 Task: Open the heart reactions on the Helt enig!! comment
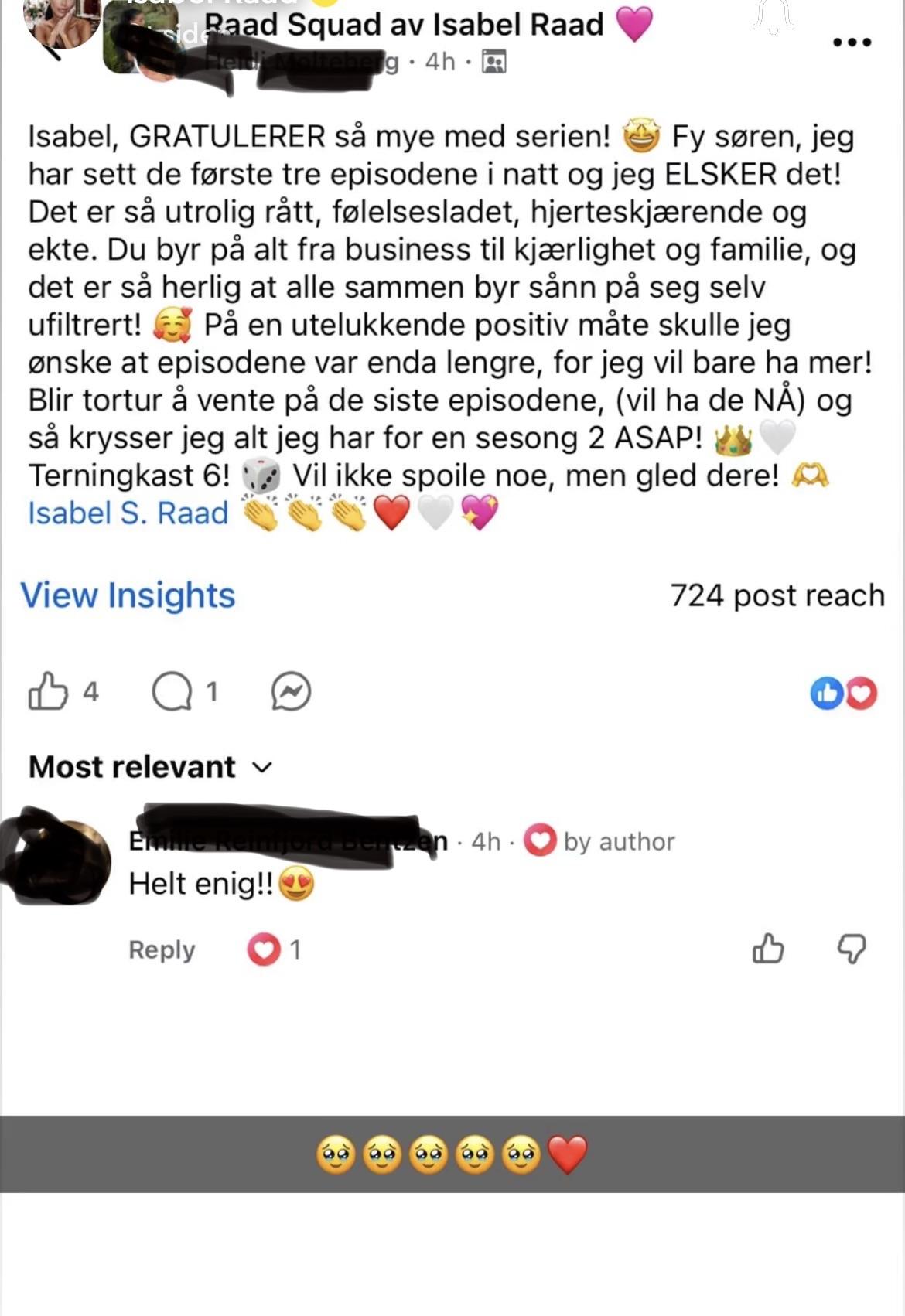click(x=274, y=949)
